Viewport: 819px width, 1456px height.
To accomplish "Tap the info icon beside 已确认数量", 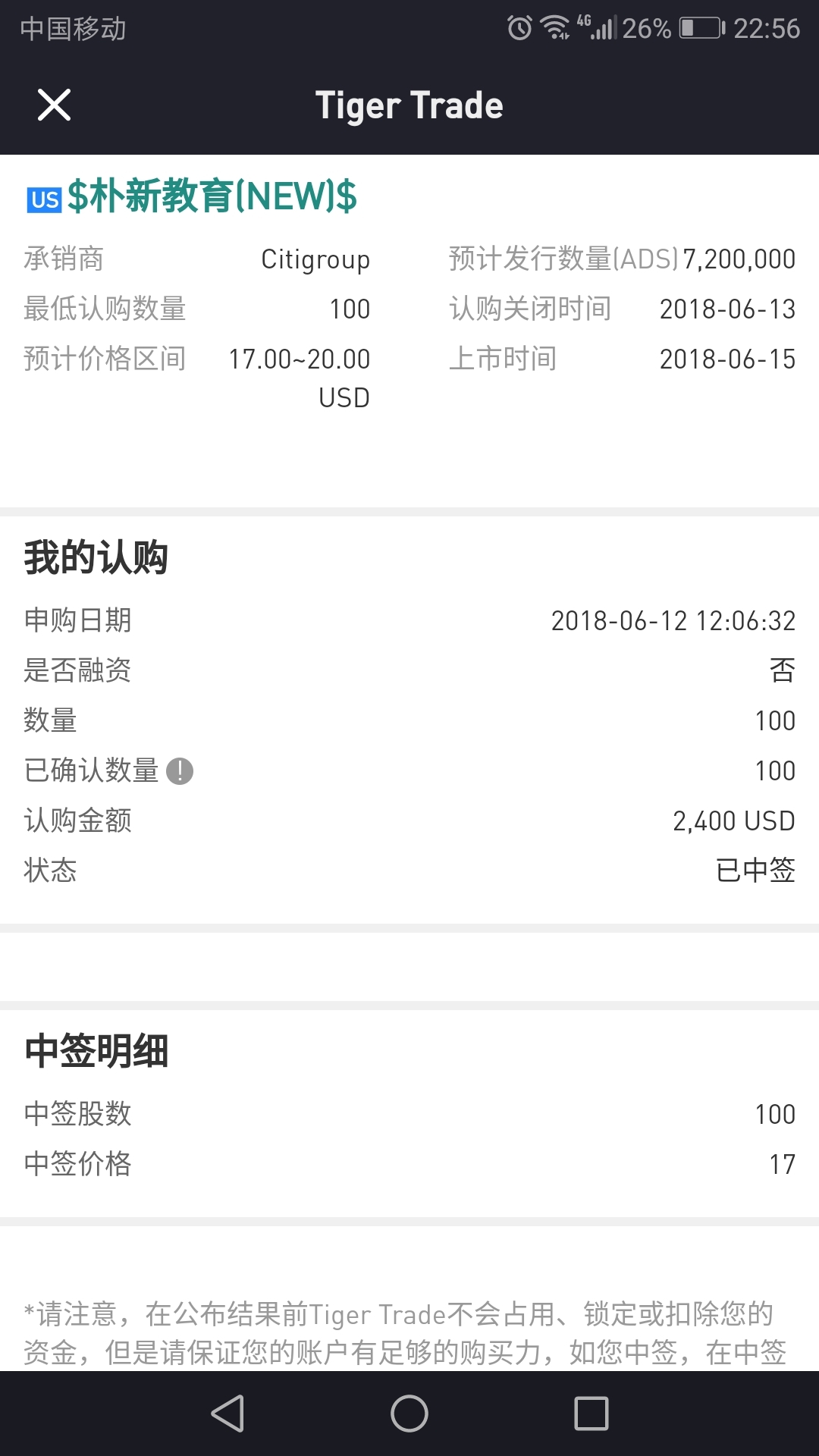I will [x=180, y=771].
